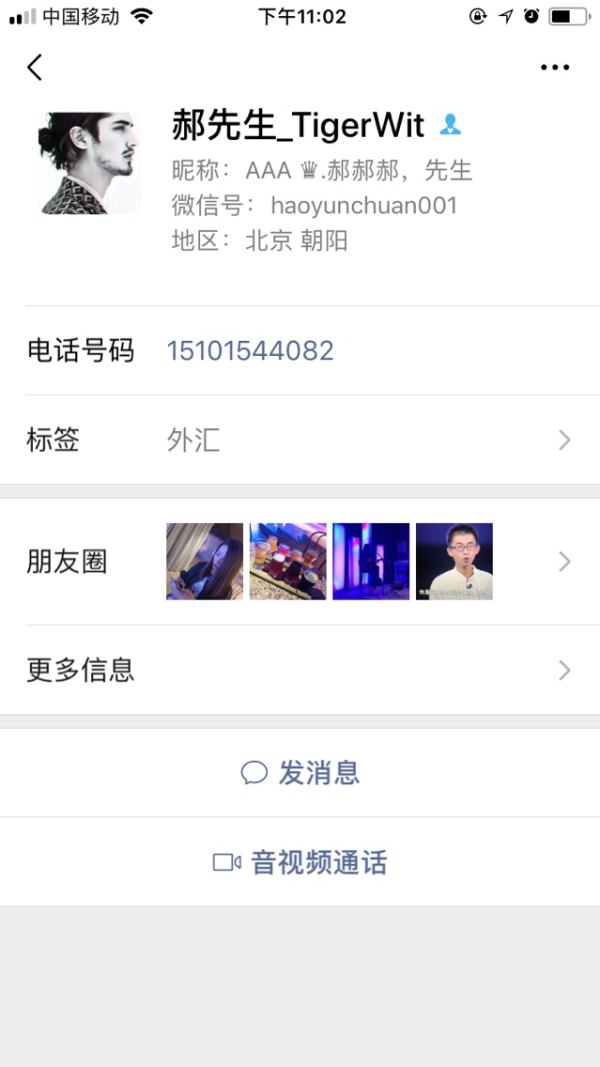600x1067 pixels.
Task: Call the phone number 15101544082
Action: [250, 351]
